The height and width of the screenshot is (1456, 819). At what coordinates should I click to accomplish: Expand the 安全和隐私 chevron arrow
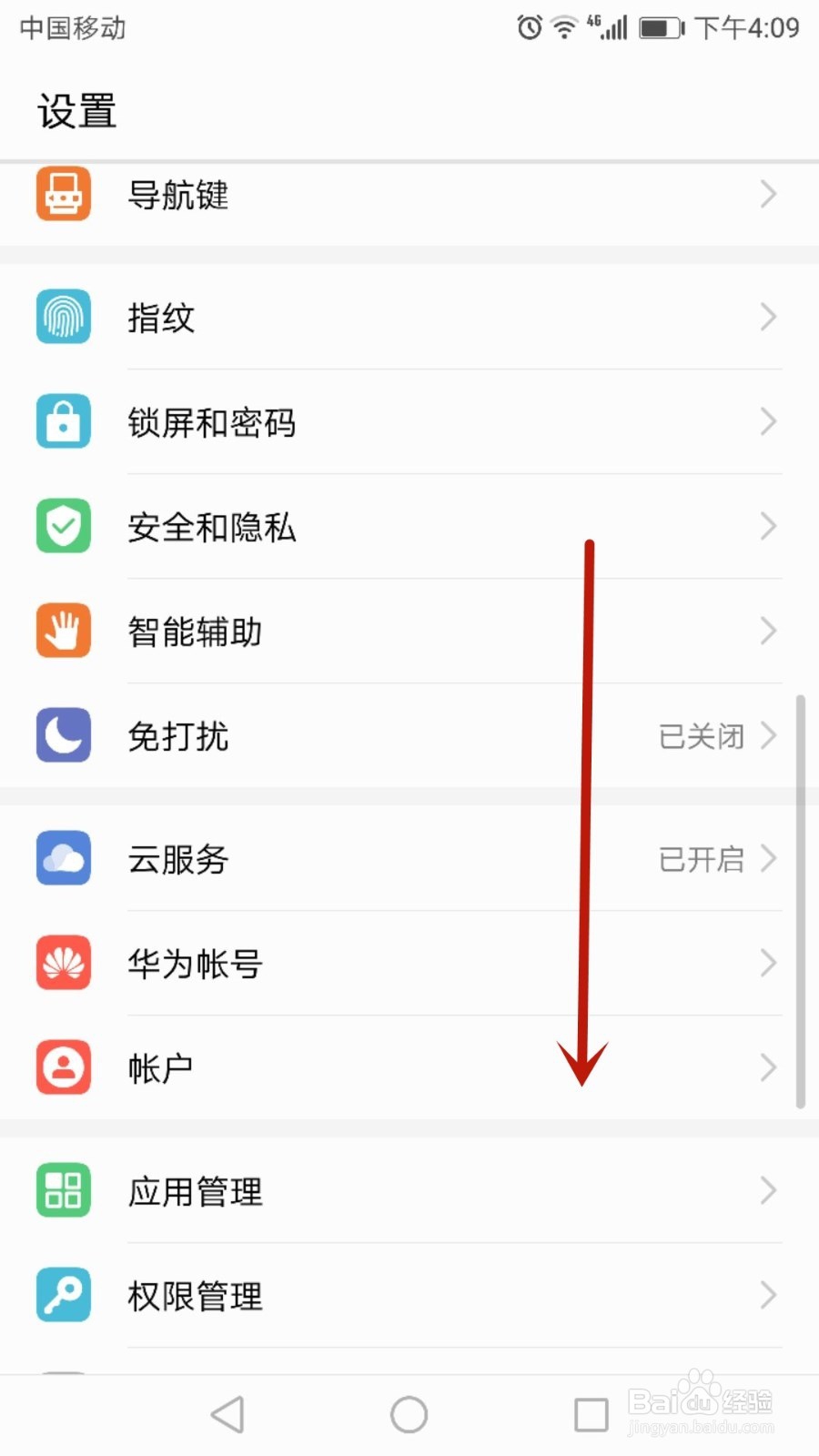[767, 526]
